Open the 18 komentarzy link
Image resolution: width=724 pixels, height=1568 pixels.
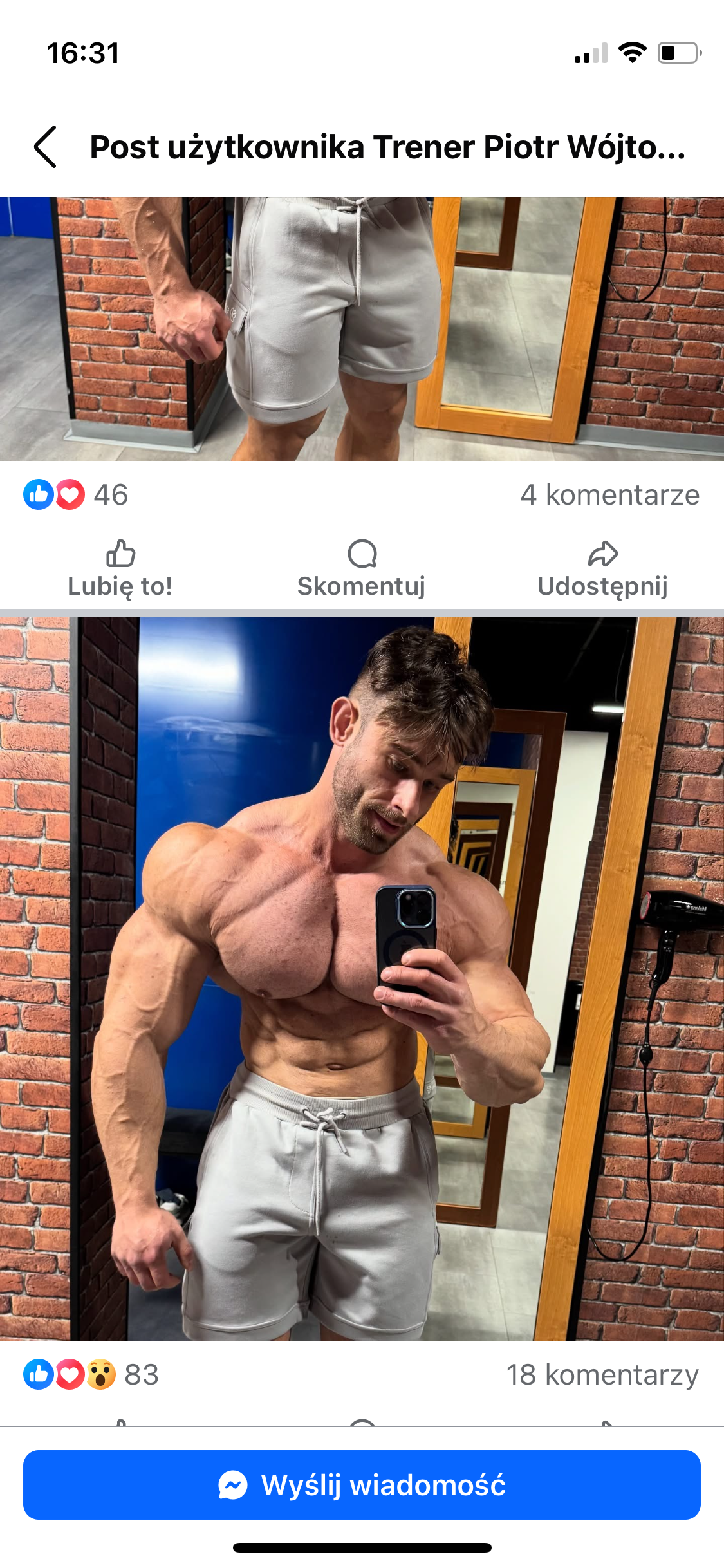click(602, 1375)
